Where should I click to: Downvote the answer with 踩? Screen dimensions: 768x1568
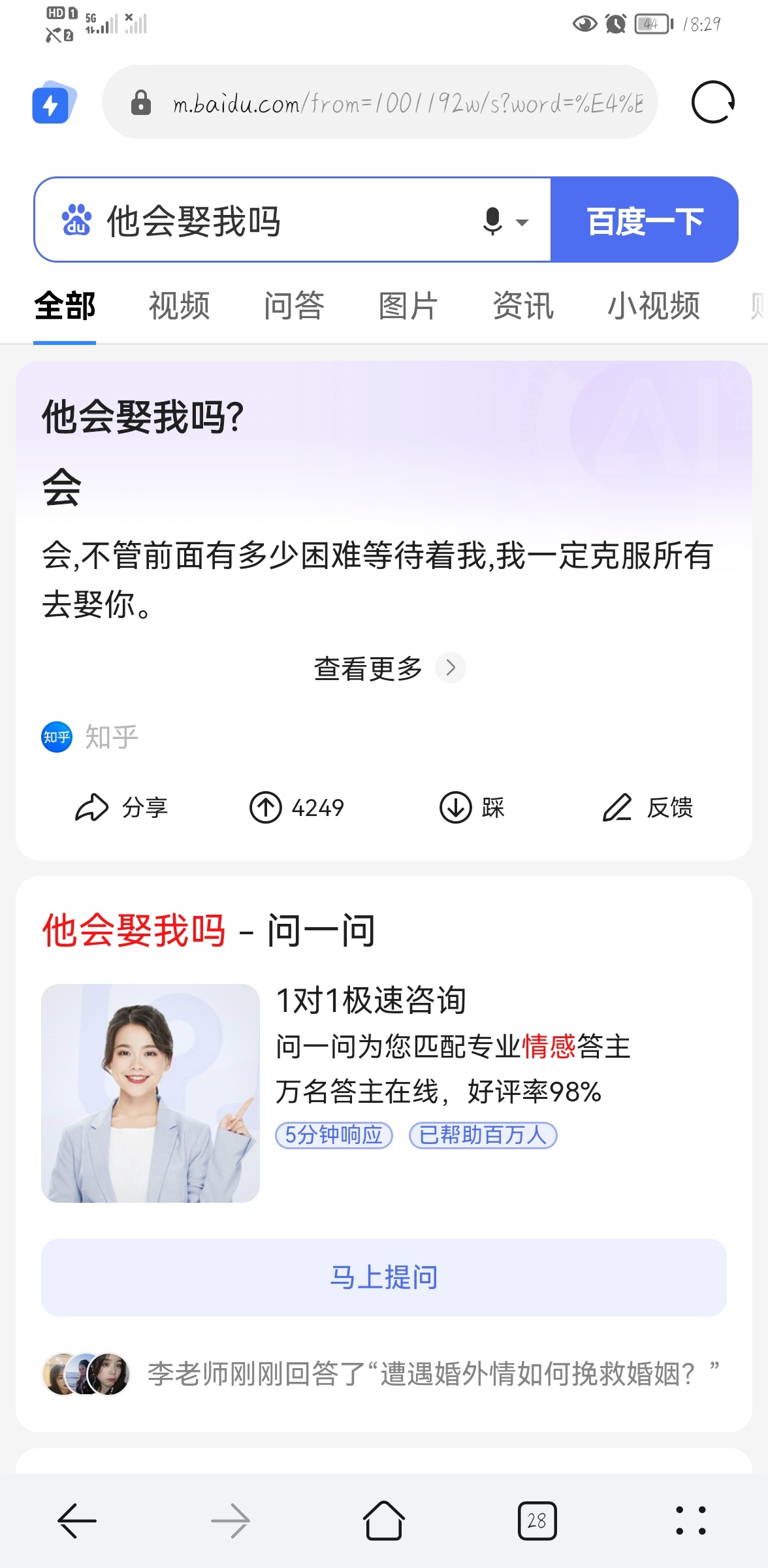(472, 808)
